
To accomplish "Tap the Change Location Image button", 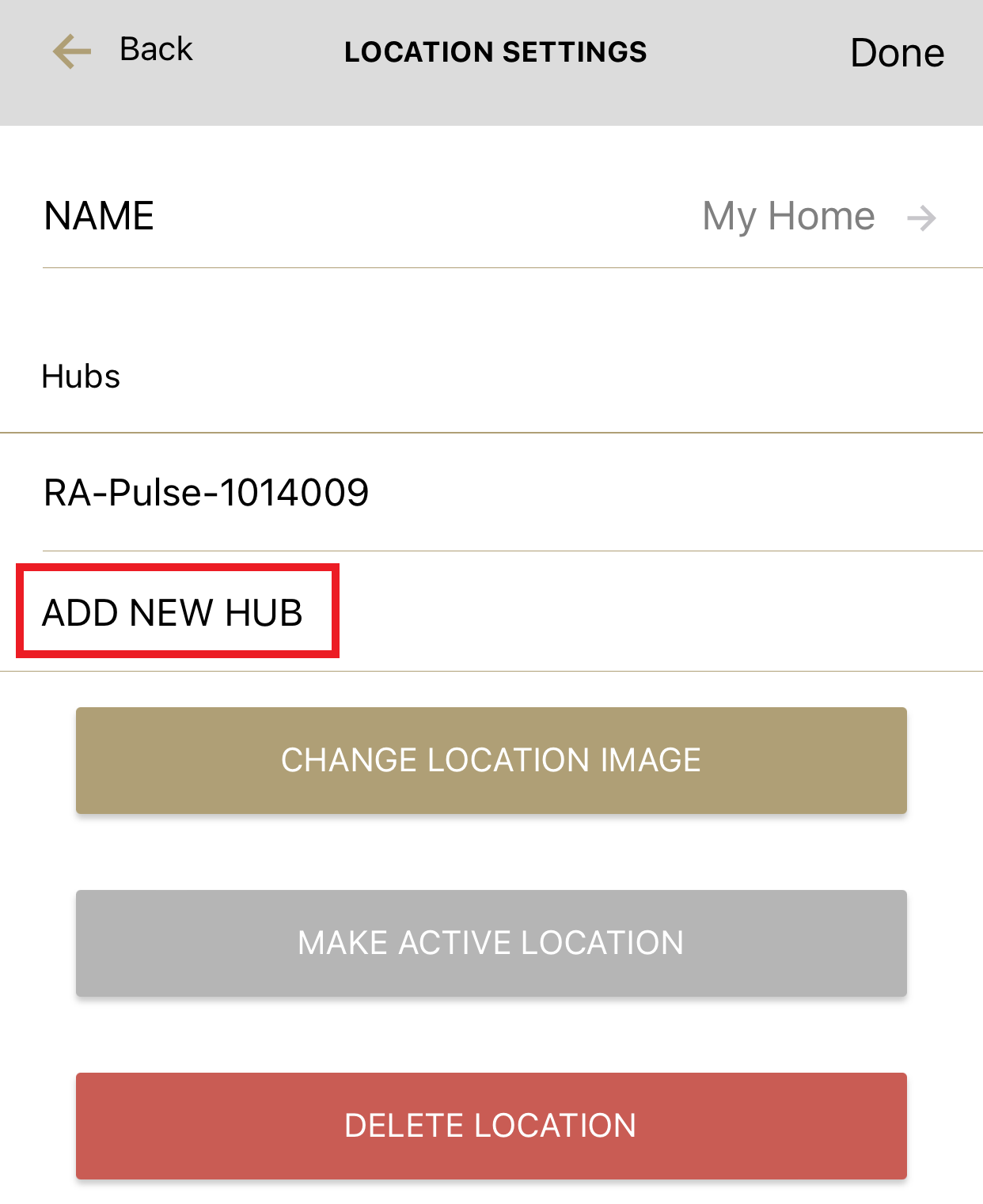I will [x=491, y=760].
